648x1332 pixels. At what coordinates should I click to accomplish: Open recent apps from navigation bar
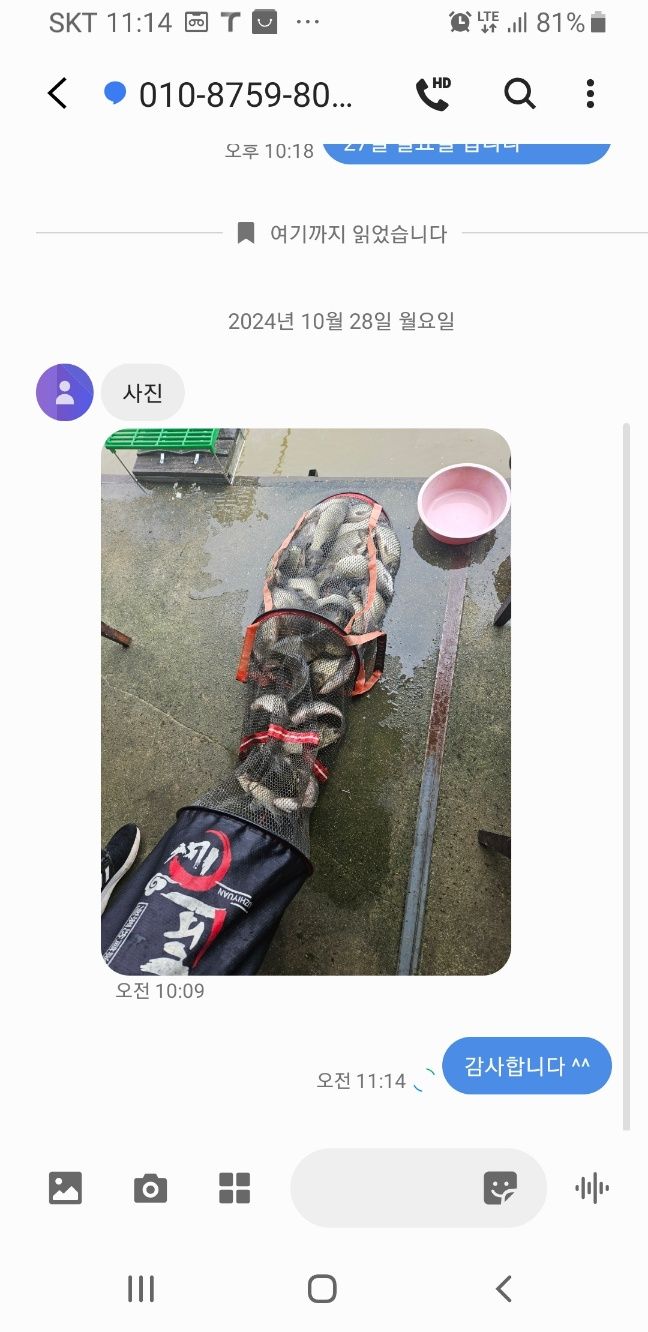(141, 1289)
